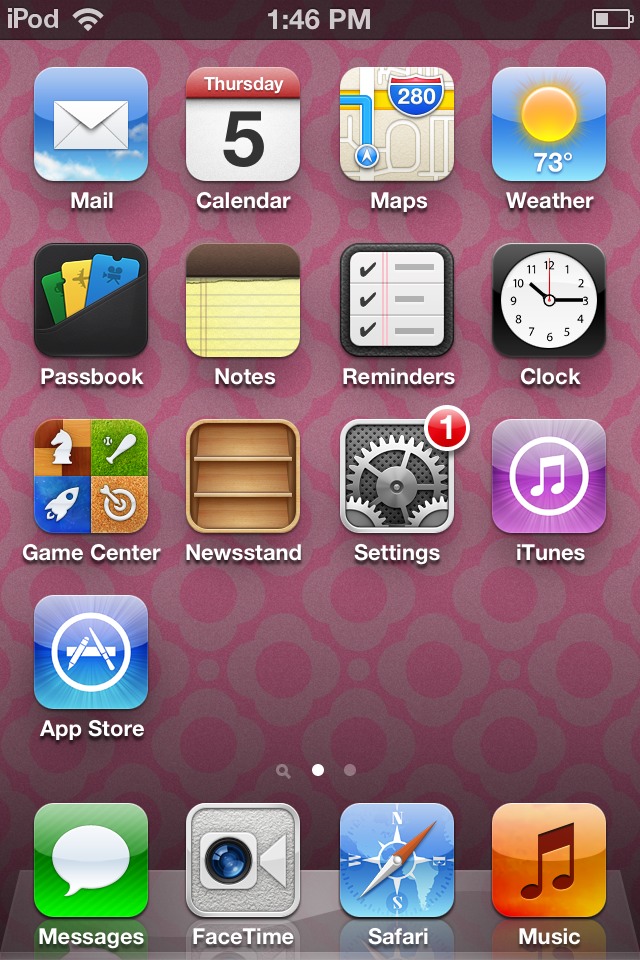
Task: Open Messages in the dock
Action: [x=91, y=861]
